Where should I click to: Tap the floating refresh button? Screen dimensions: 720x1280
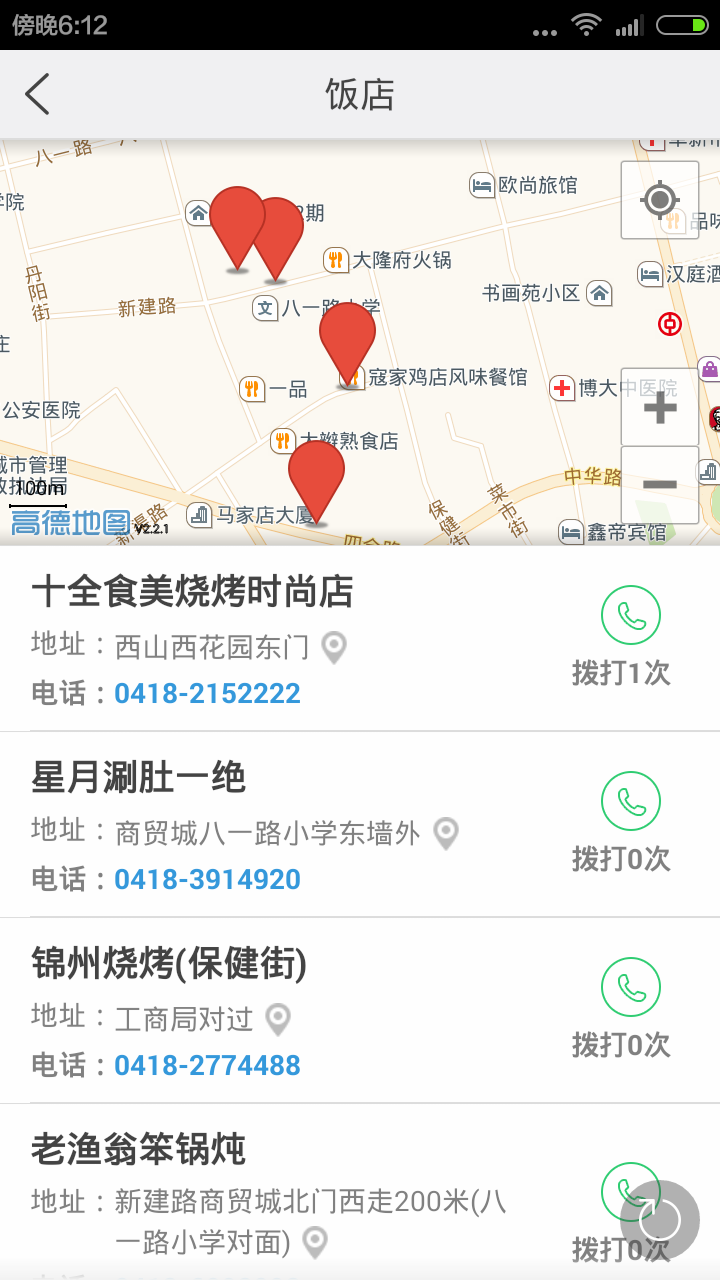click(x=659, y=1220)
